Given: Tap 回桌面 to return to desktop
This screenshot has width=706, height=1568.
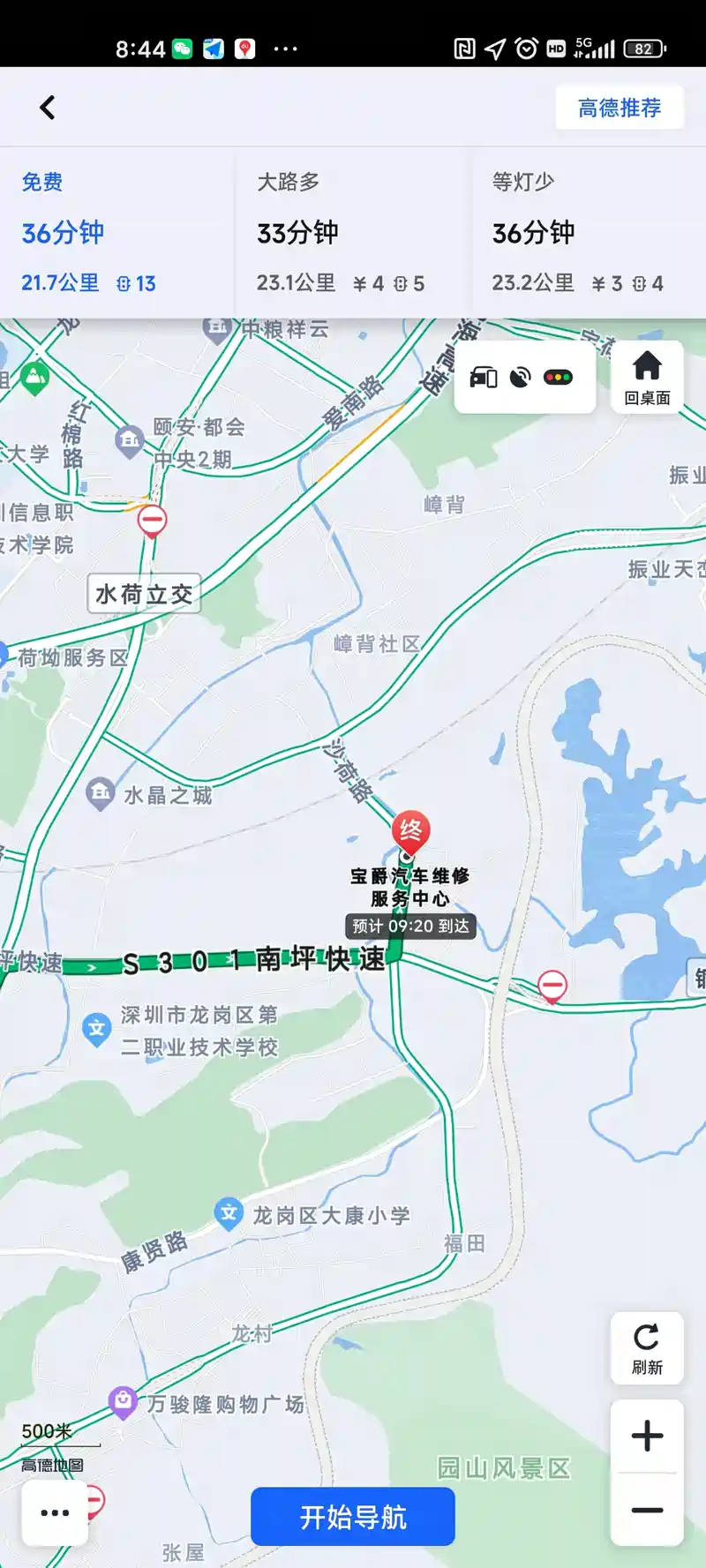Looking at the screenshot, I should click(x=647, y=378).
